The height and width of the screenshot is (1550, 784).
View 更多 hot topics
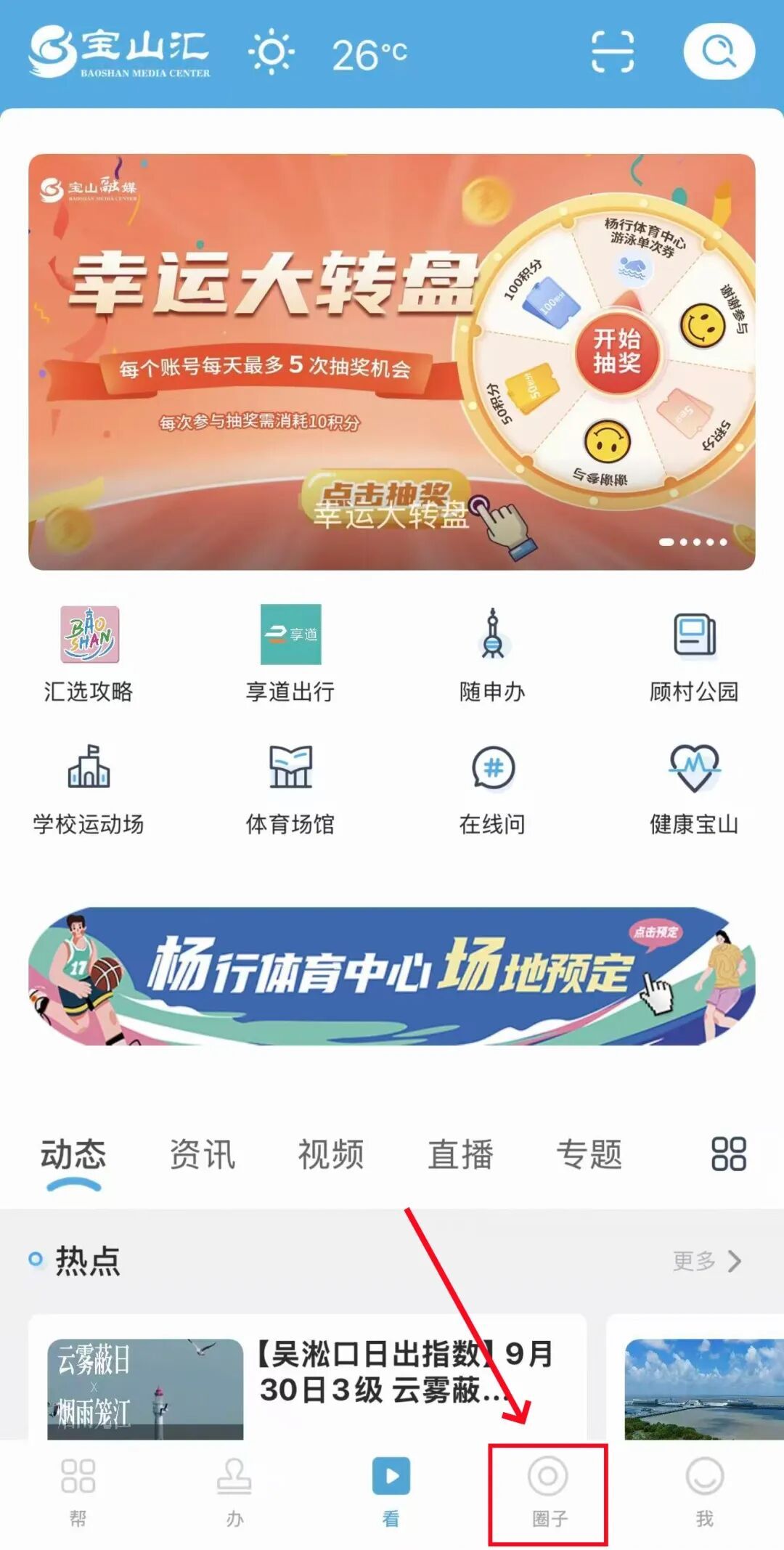pyautogui.click(x=706, y=1261)
